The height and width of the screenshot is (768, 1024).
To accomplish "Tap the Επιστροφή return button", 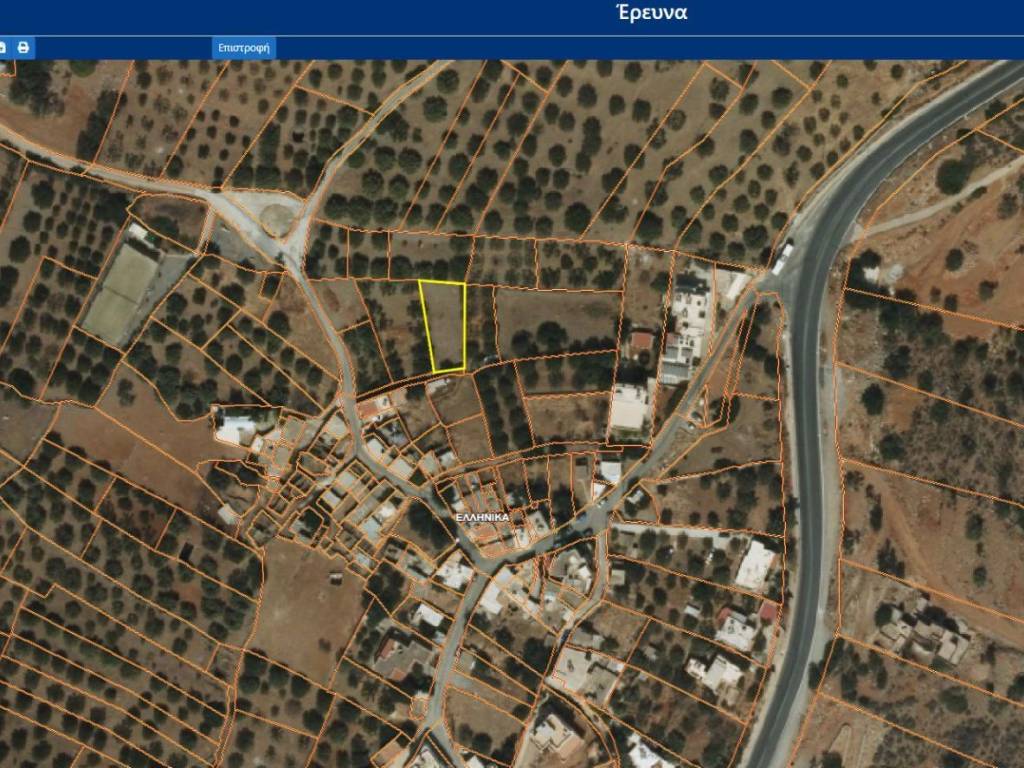I will (x=244, y=47).
